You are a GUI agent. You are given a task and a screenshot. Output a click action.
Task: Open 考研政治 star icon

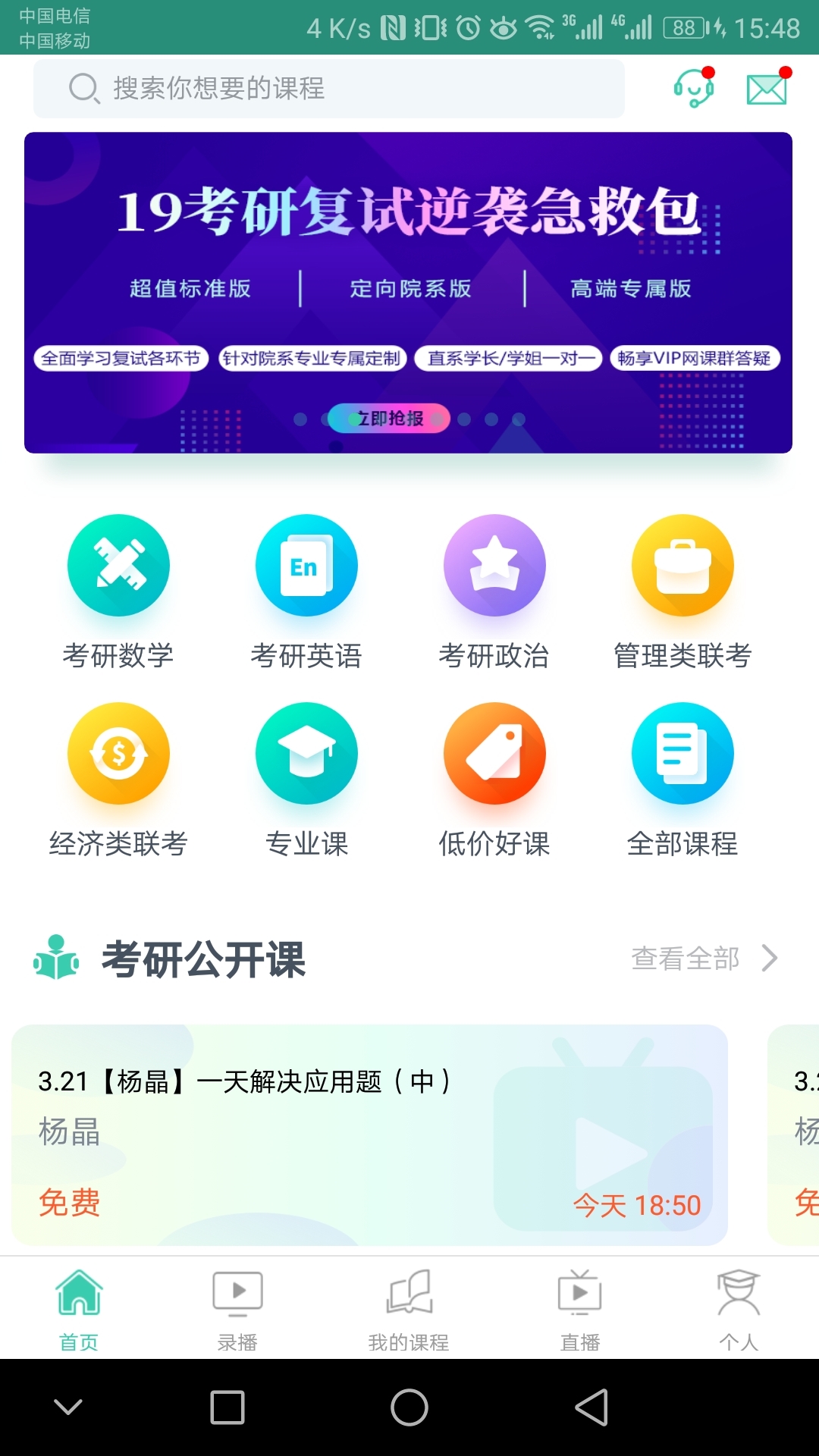pos(494,565)
